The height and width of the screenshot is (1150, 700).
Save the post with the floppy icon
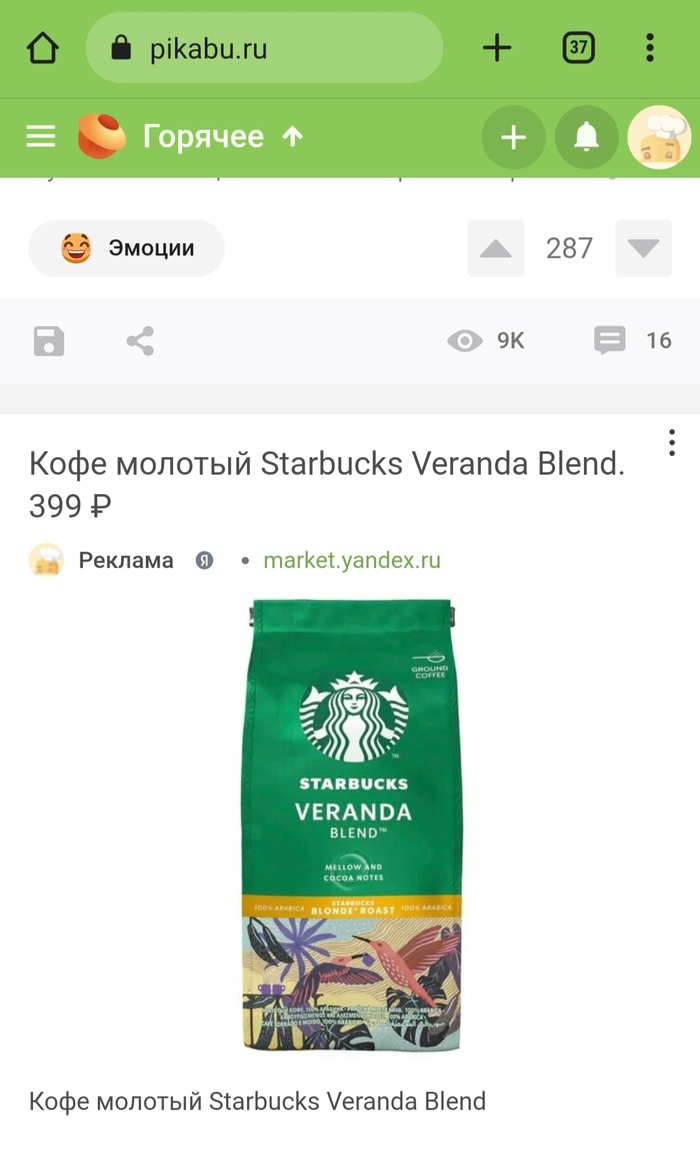pos(49,341)
